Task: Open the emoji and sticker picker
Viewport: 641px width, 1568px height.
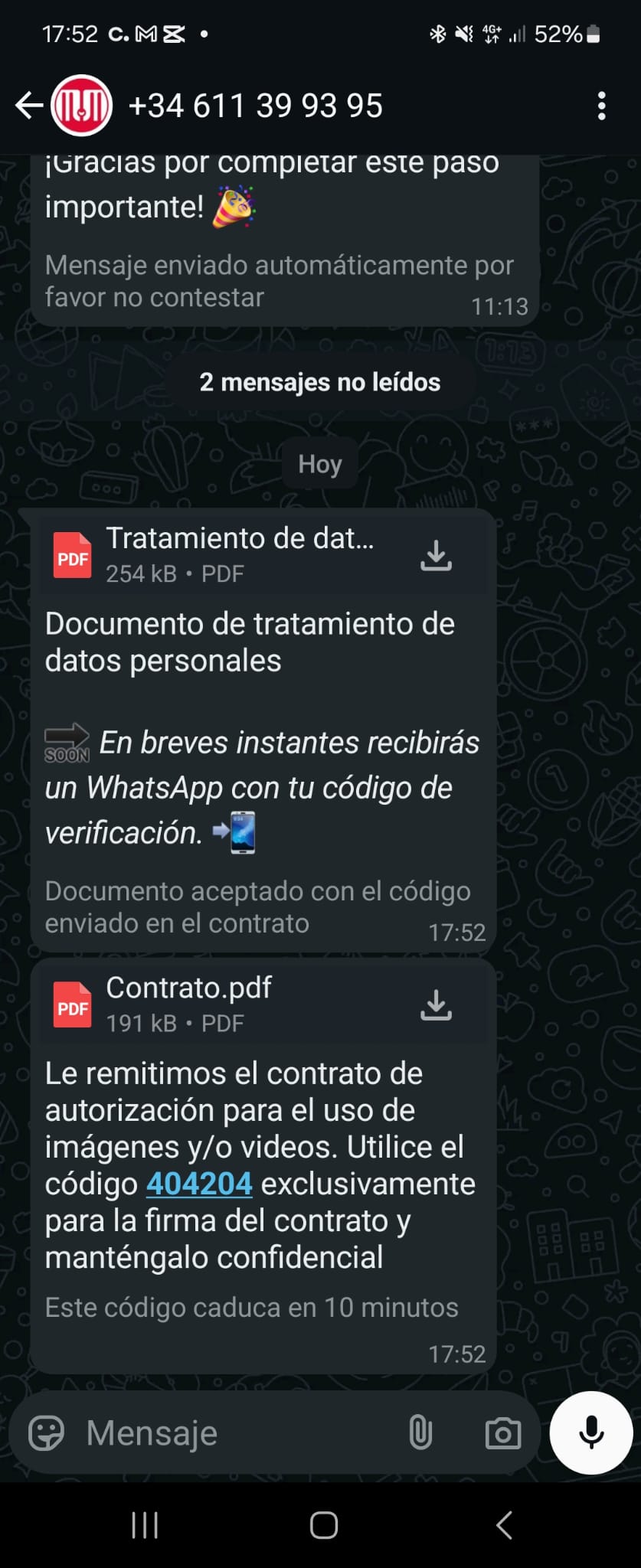Action: pyautogui.click(x=47, y=1432)
